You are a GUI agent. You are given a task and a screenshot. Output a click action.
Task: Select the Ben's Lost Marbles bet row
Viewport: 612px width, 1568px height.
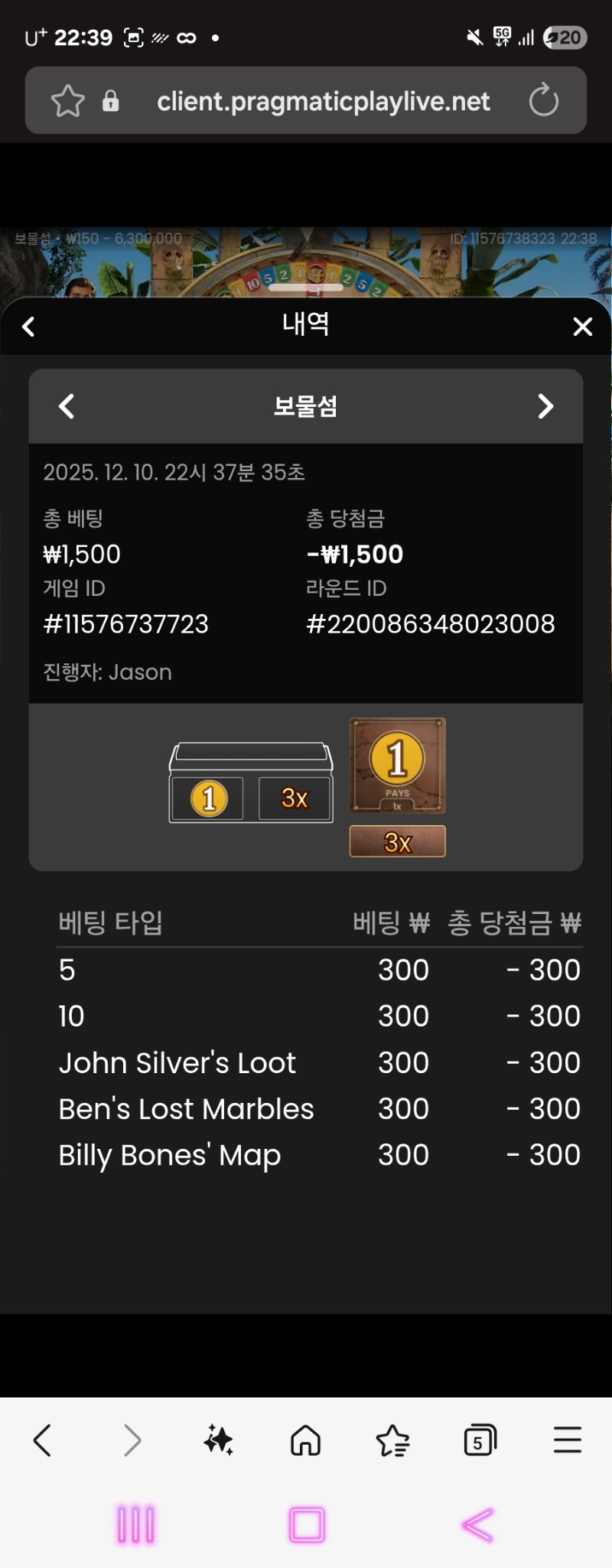(x=186, y=1108)
